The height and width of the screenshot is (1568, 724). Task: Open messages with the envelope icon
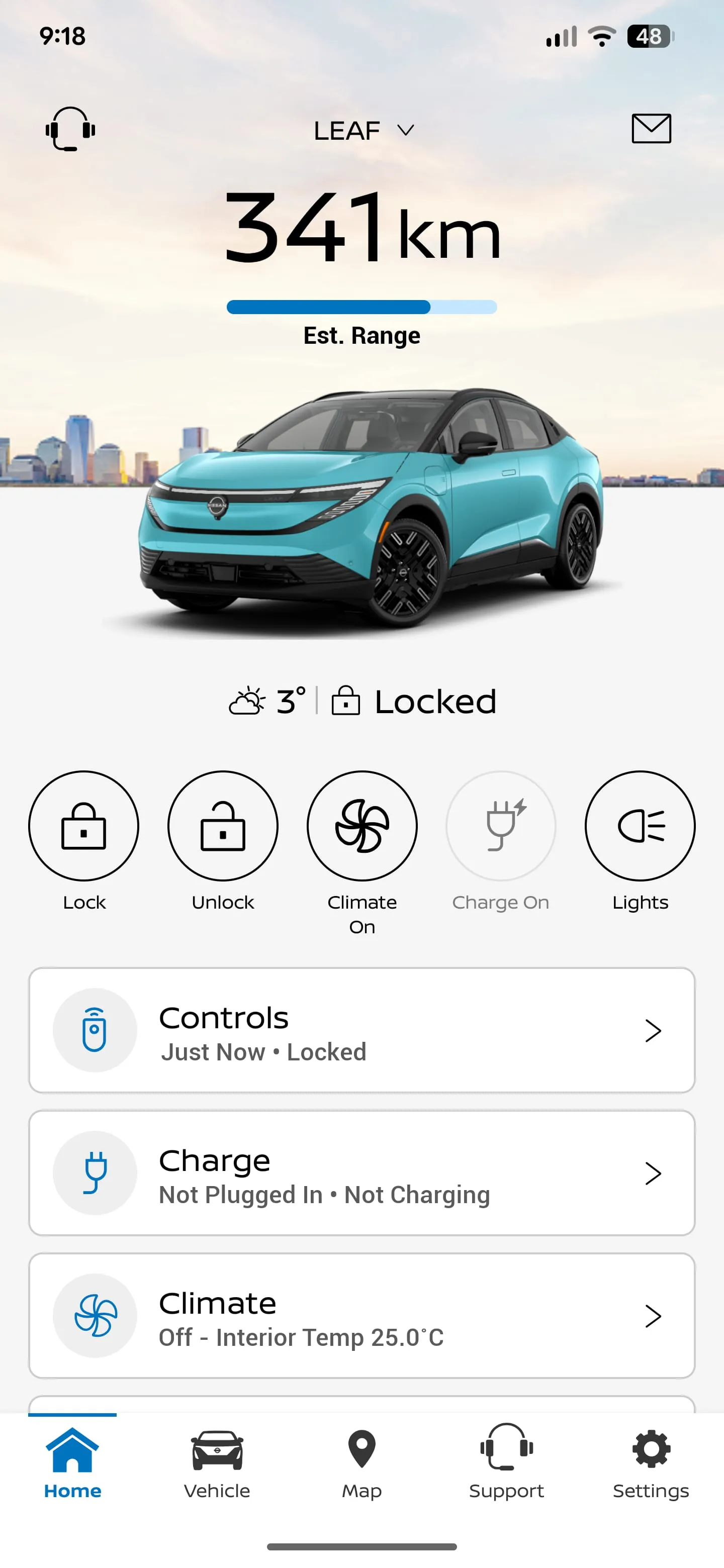(652, 129)
